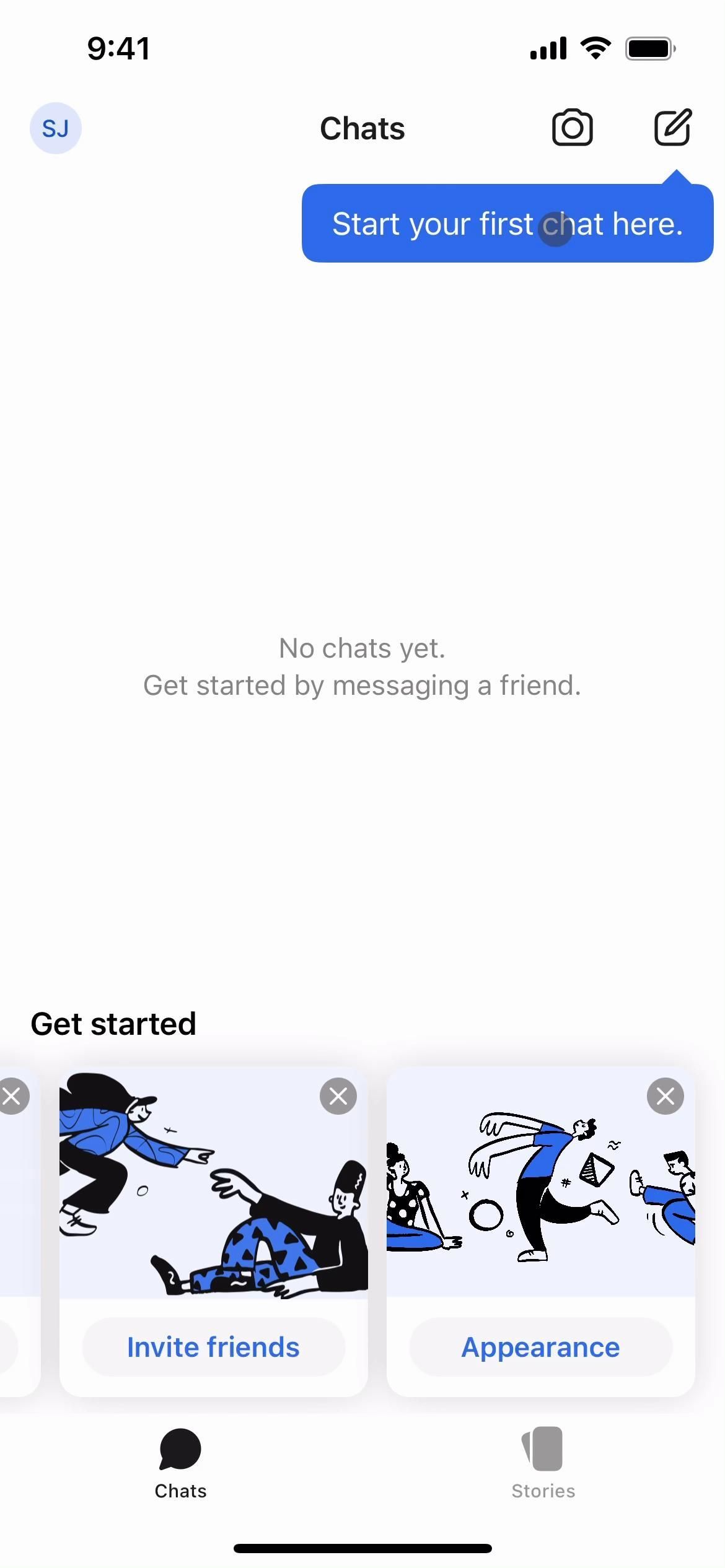Tap the Start your first chat tooltip
Viewport: 725px width, 1568px height.
[x=507, y=224]
